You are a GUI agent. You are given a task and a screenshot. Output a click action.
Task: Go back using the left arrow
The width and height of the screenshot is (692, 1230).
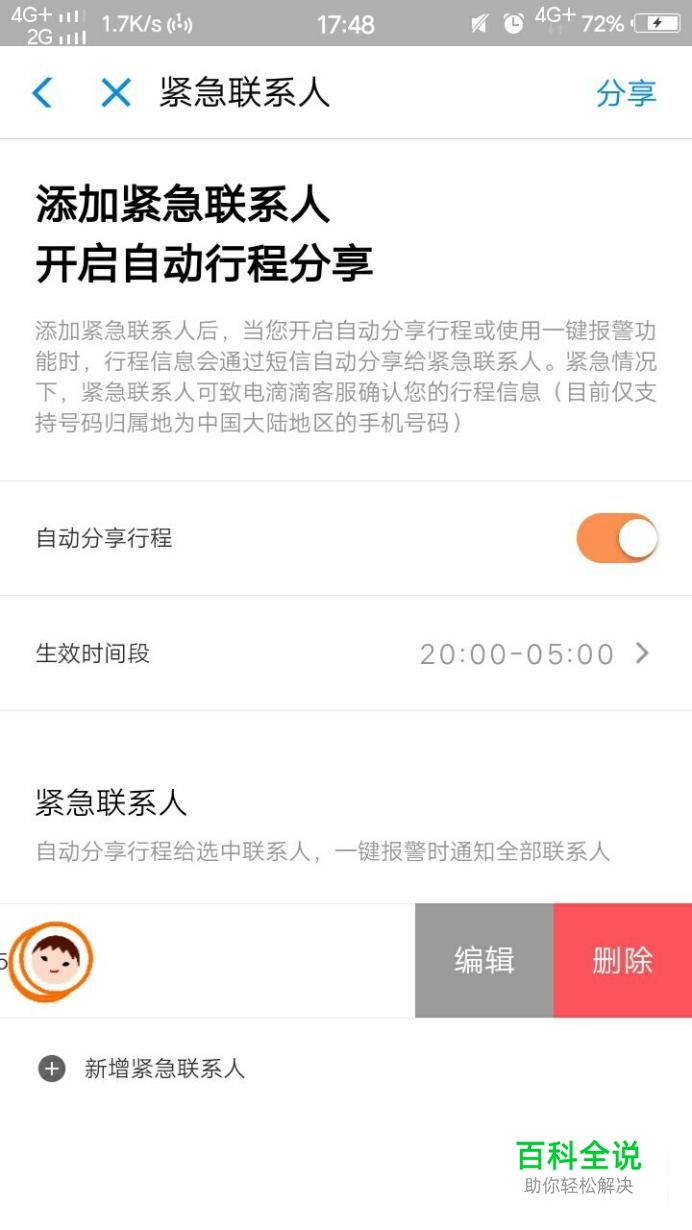coord(41,93)
